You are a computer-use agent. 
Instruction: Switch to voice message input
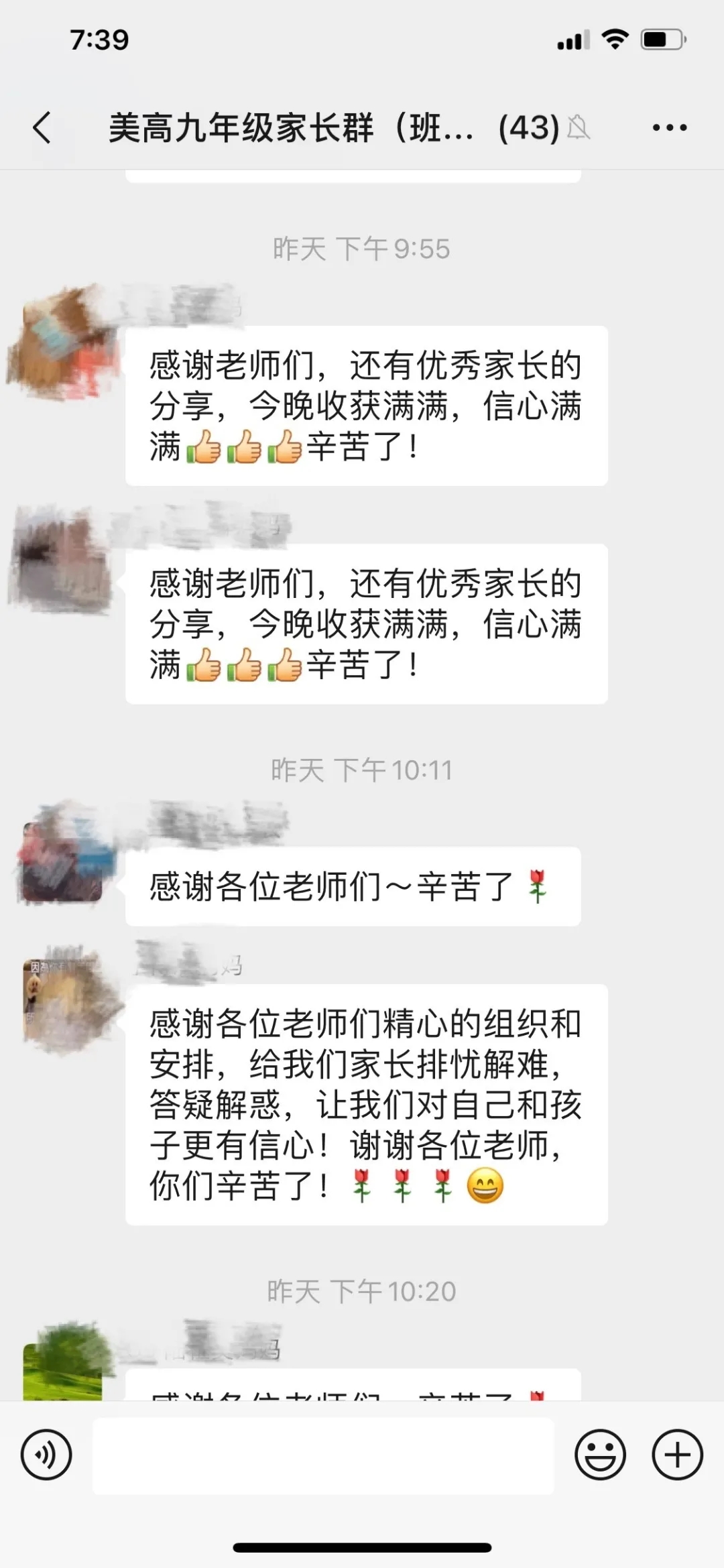point(46,1455)
